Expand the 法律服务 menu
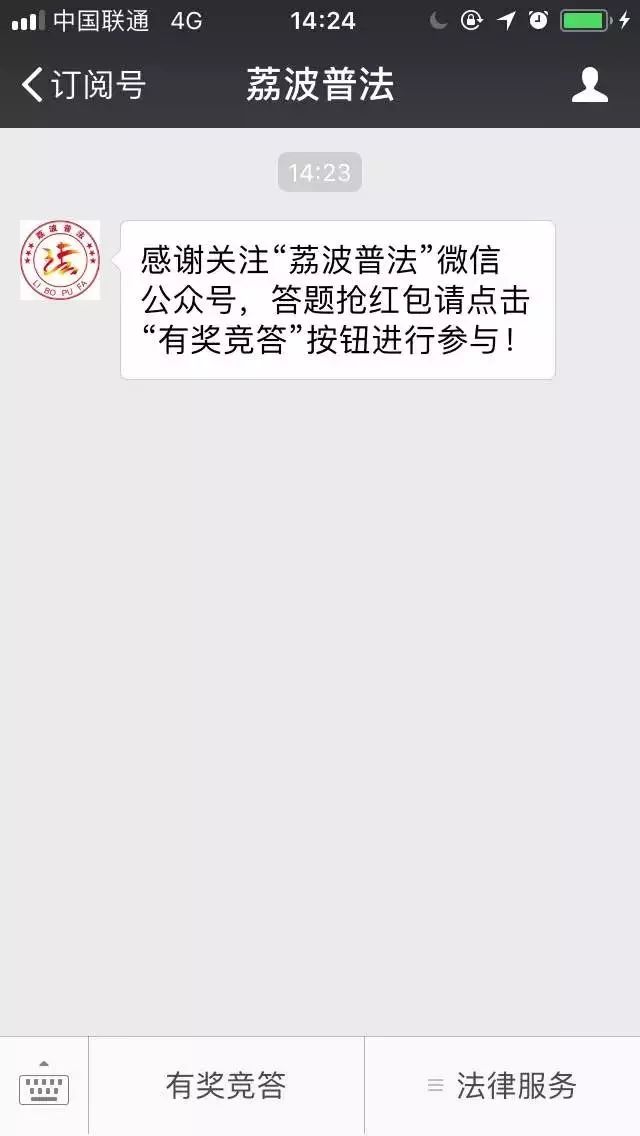 tap(502, 1085)
